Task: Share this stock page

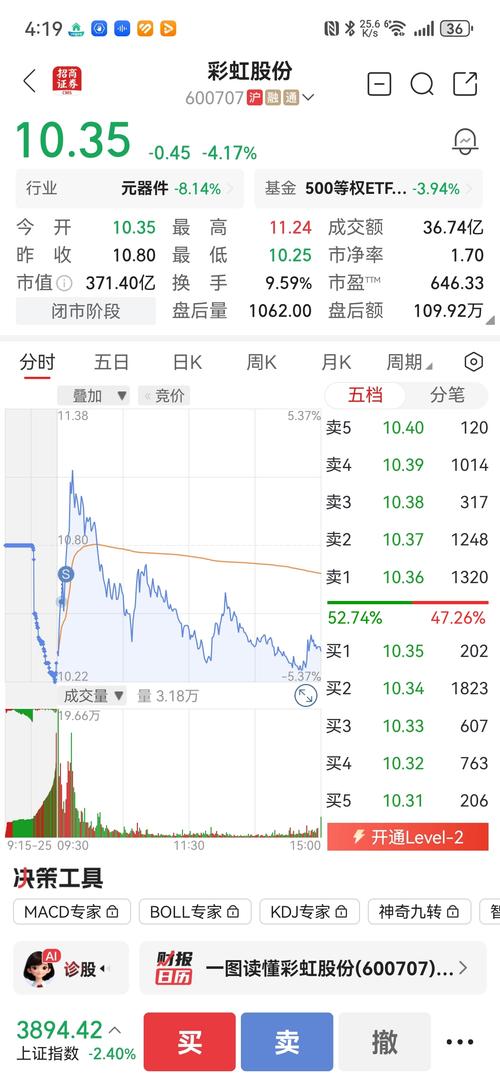Action: (x=465, y=83)
